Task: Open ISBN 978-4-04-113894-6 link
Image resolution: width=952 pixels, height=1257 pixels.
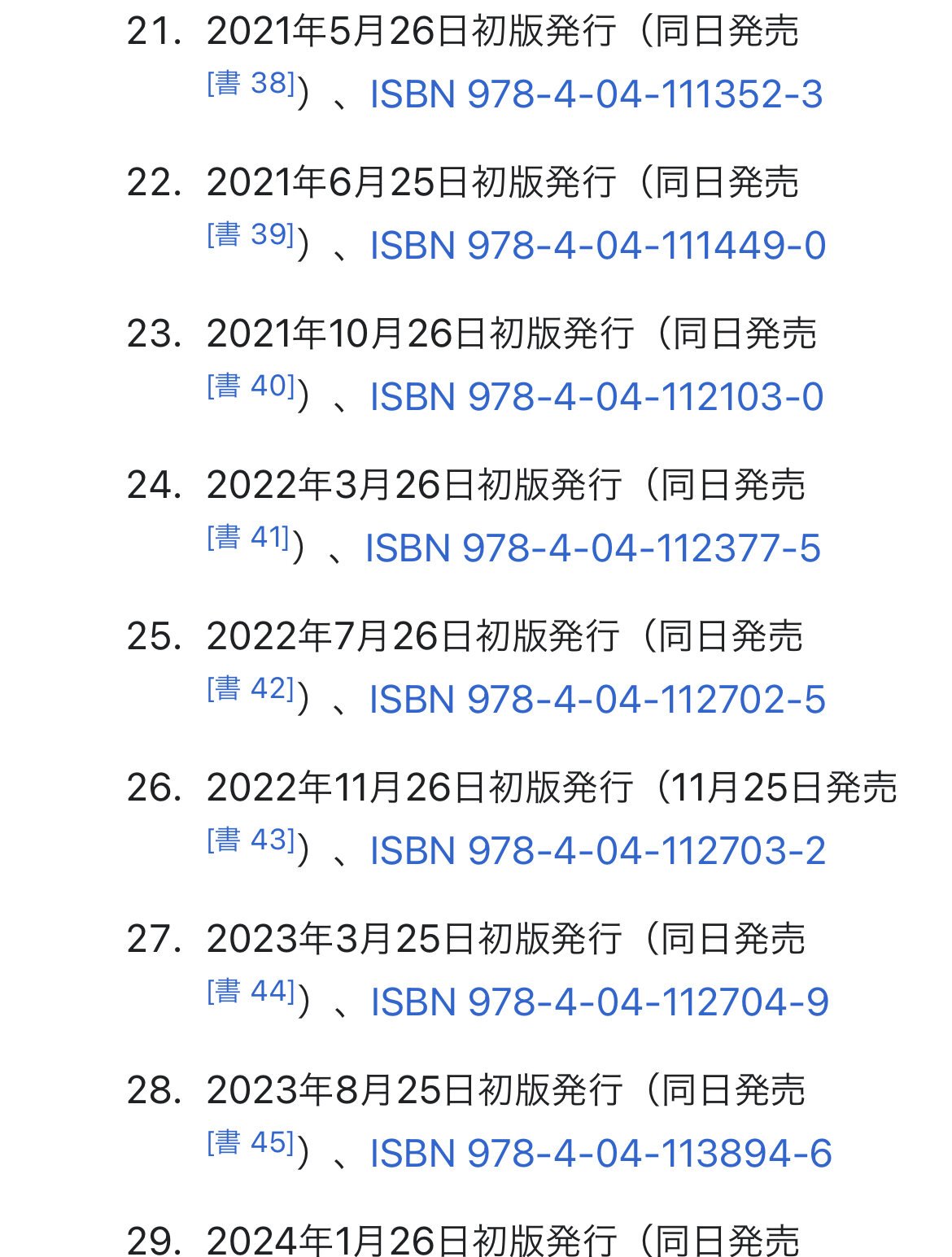Action: click(600, 1154)
